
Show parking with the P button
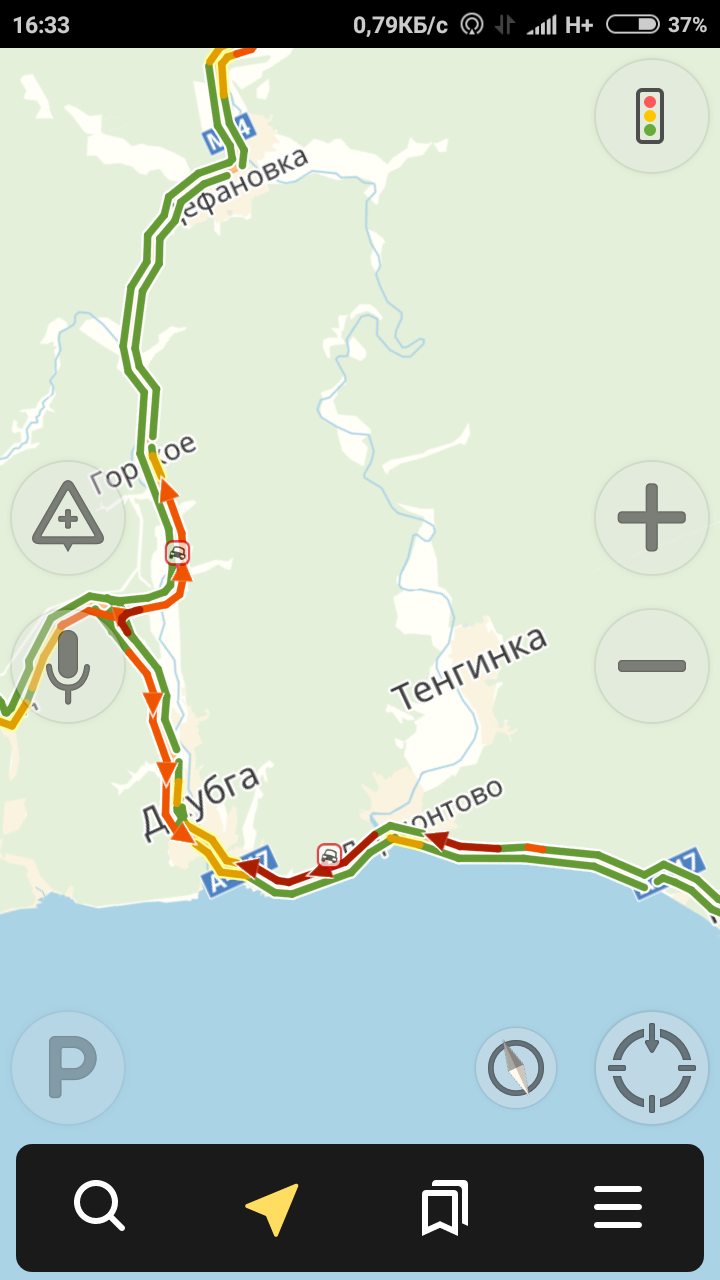tap(68, 1068)
